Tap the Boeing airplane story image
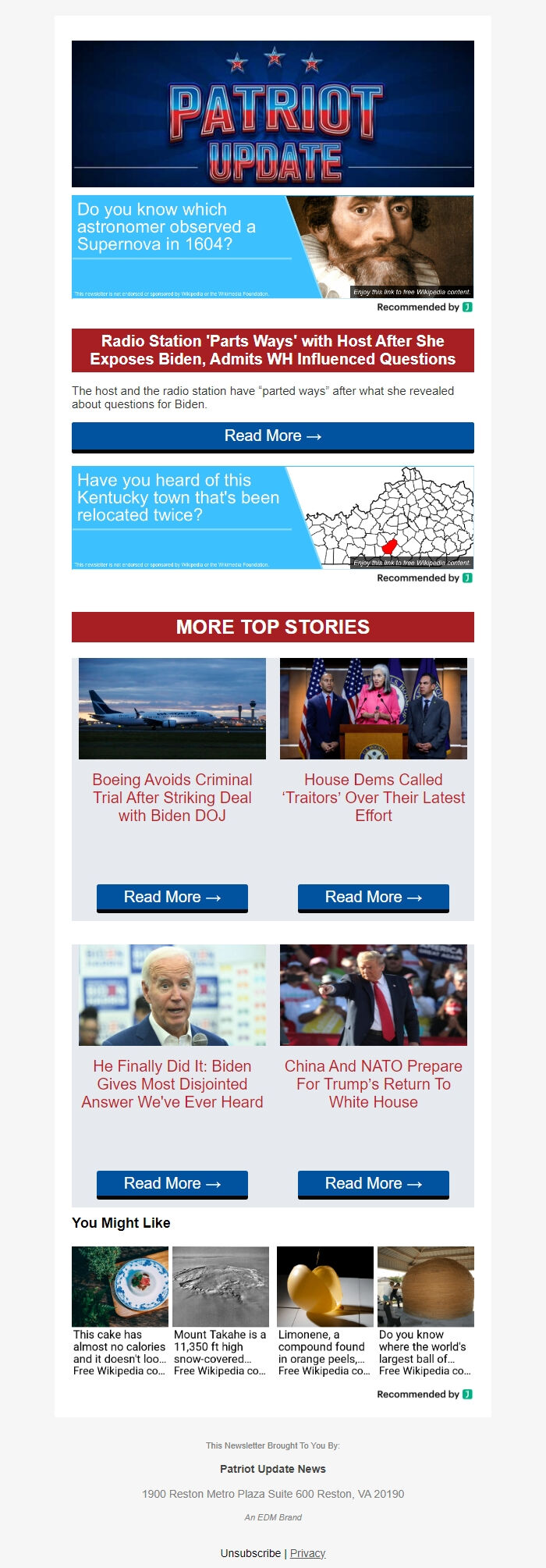The height and width of the screenshot is (1568, 546). 172,709
